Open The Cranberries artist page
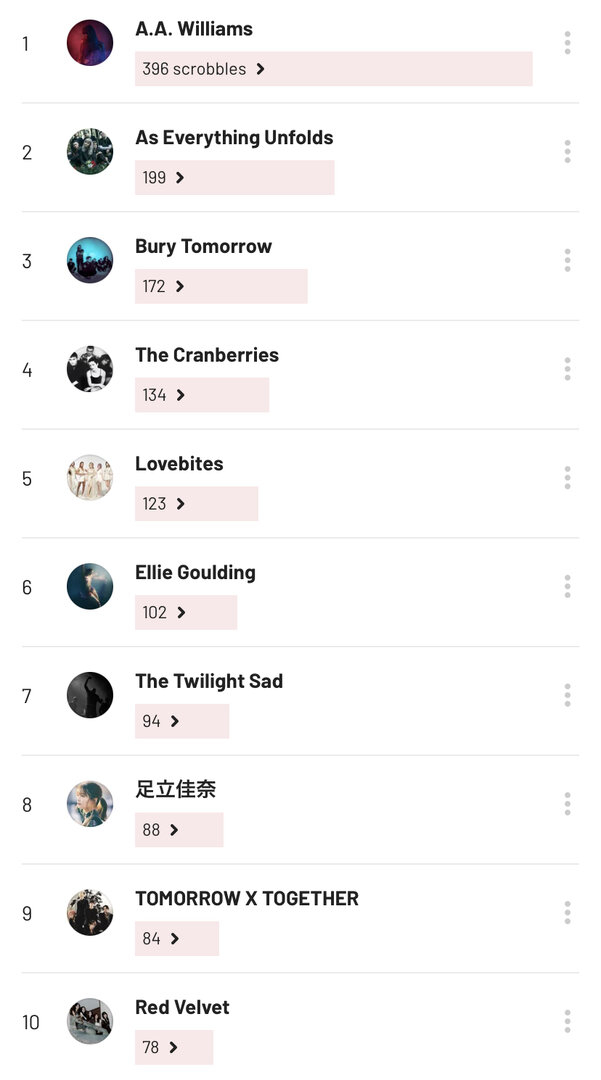 207,355
